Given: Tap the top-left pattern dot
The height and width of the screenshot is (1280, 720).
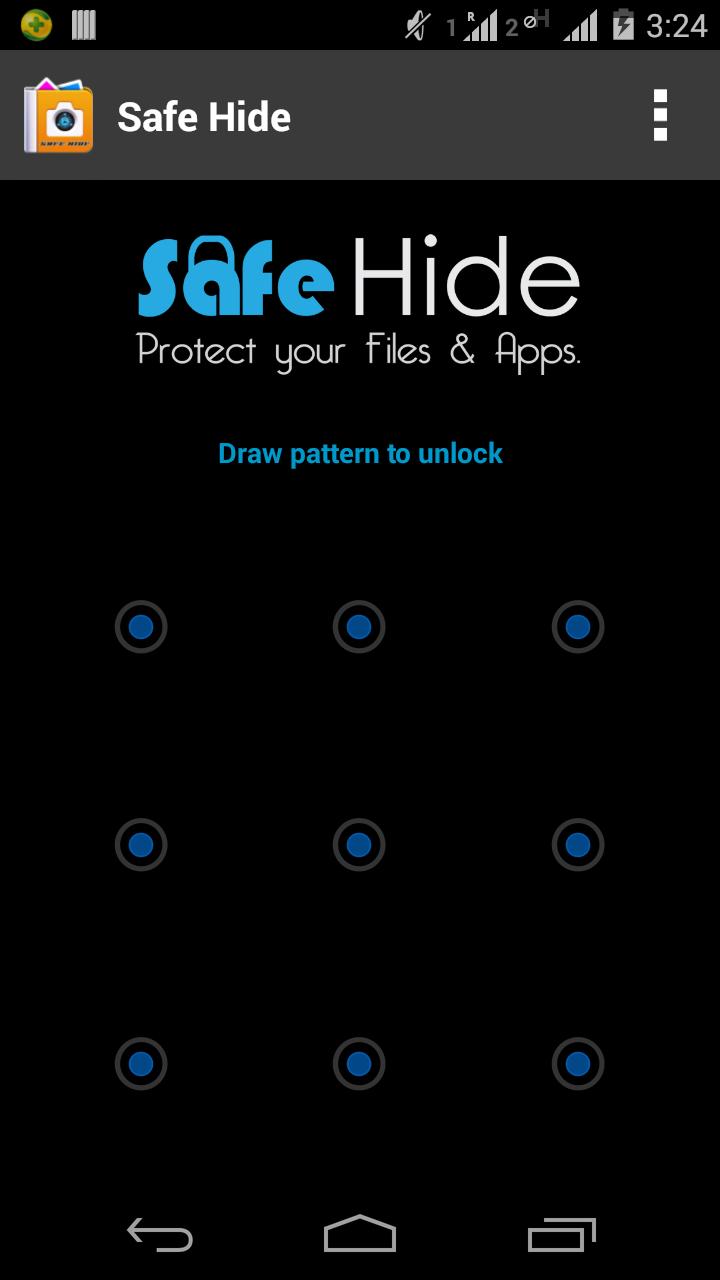Looking at the screenshot, I should (141, 627).
